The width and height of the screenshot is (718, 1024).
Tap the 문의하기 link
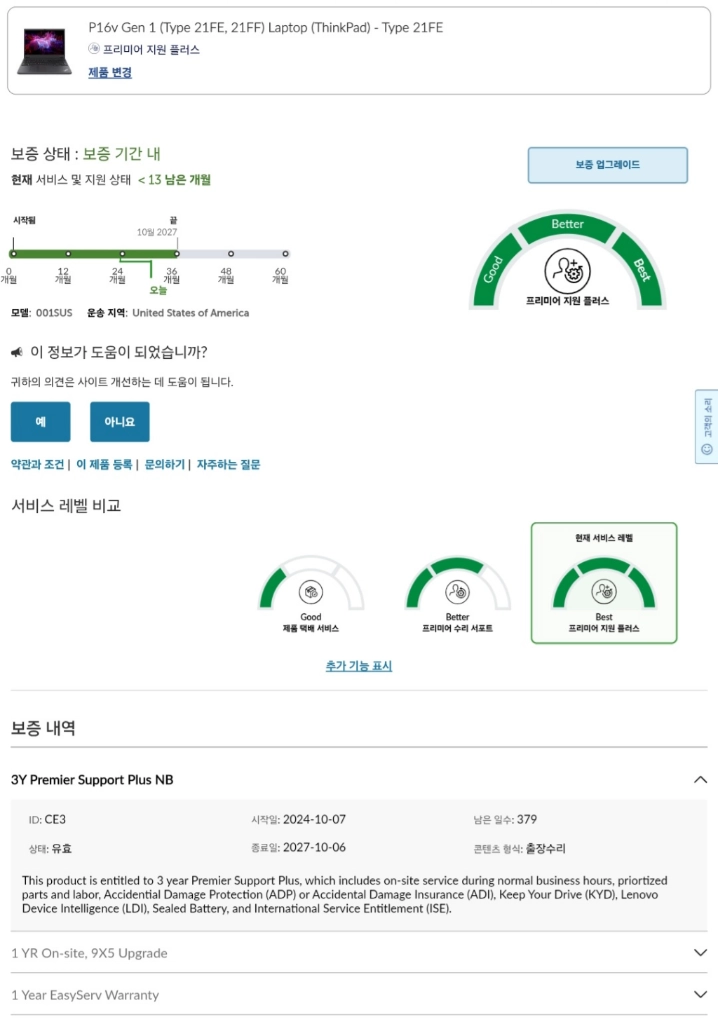[165, 464]
